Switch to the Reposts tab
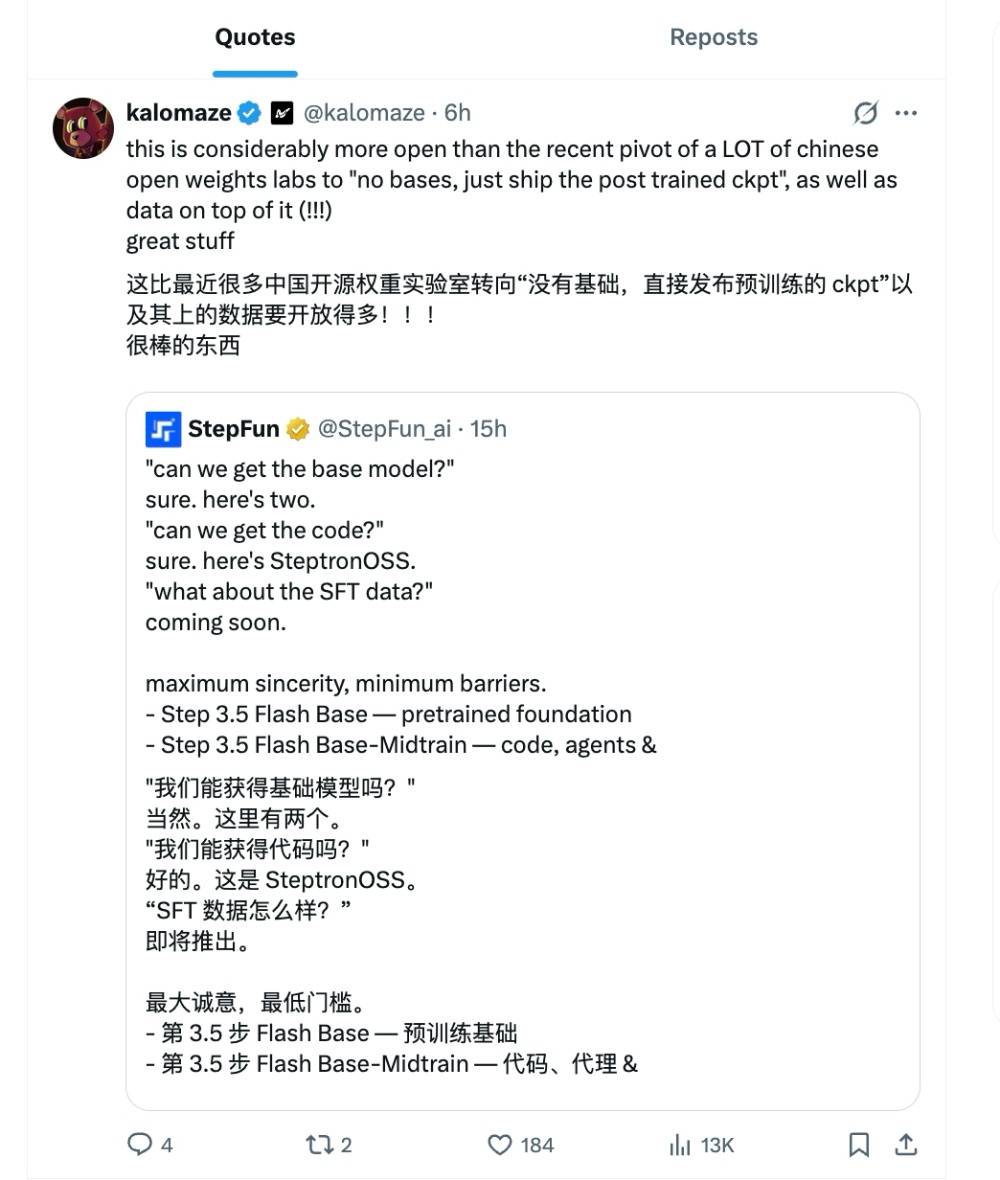The width and height of the screenshot is (1000, 1180). pos(713,38)
